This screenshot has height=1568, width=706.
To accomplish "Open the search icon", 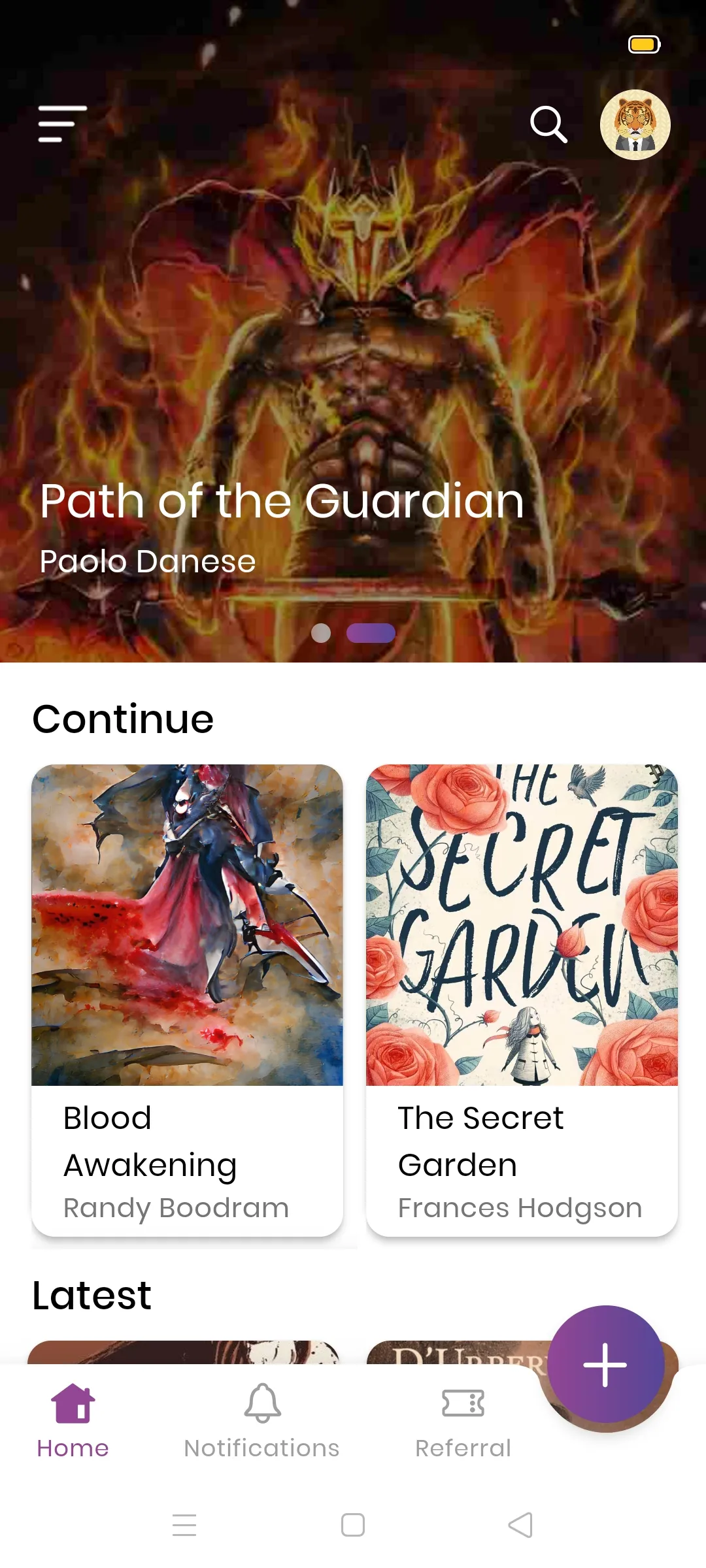I will (548, 124).
